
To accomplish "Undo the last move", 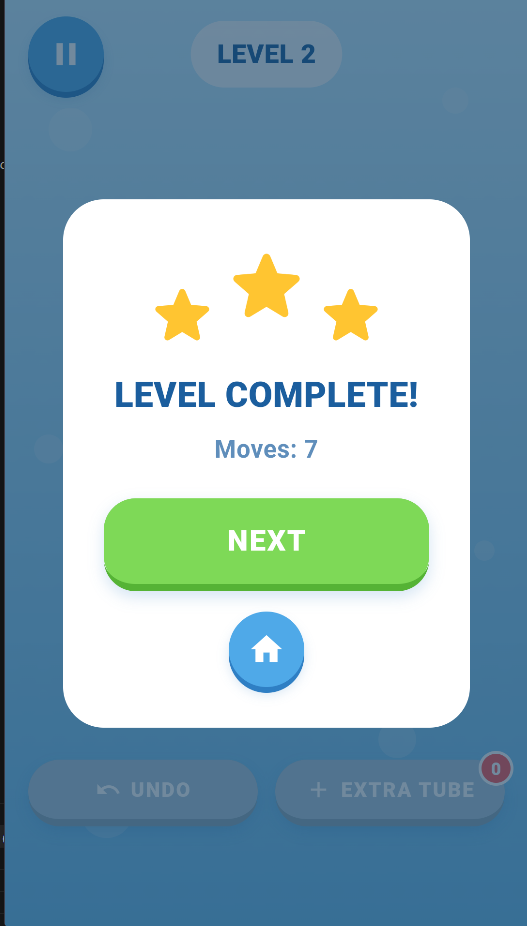I will tap(143, 790).
